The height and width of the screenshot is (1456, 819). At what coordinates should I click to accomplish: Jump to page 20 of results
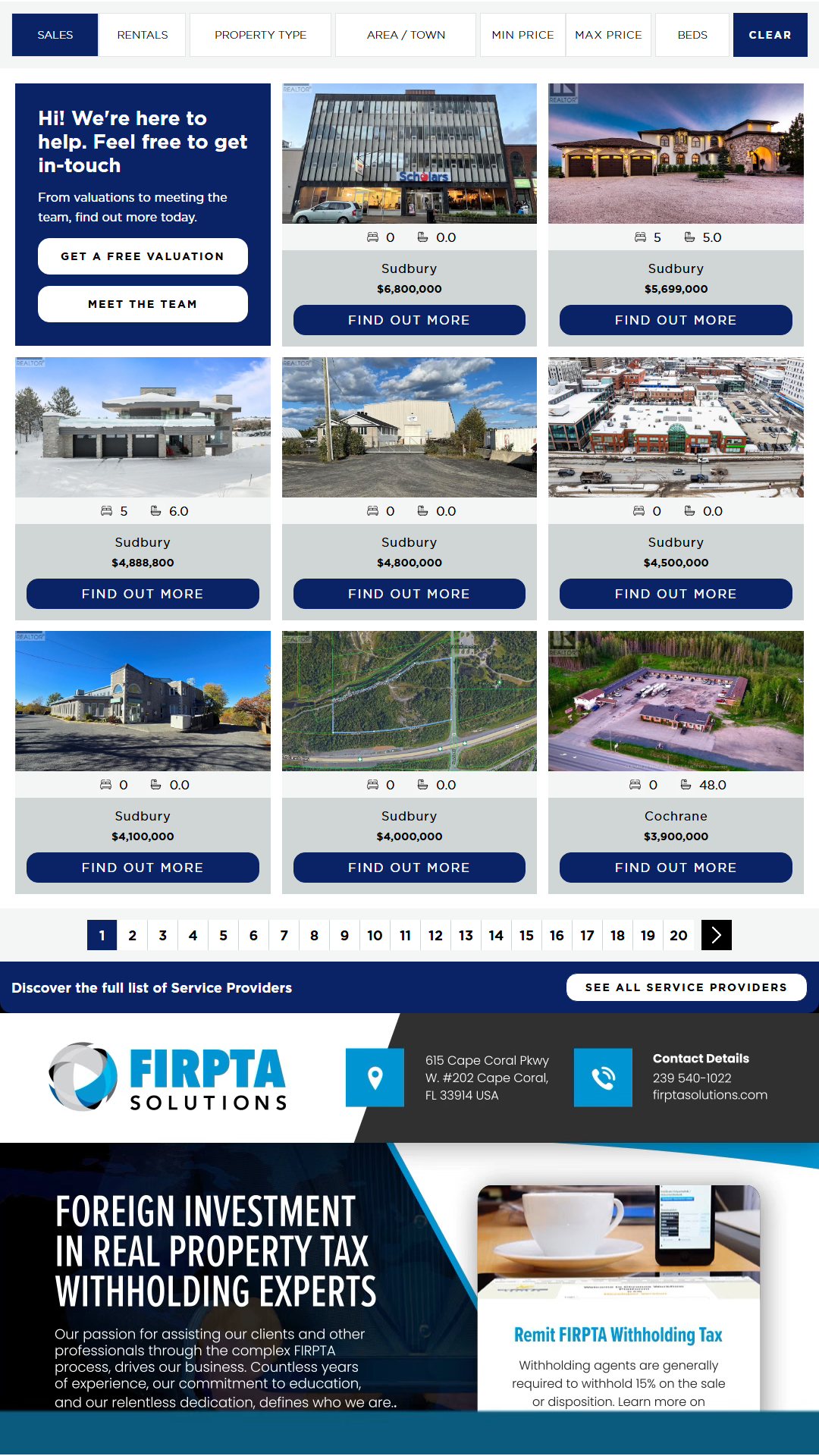678,935
